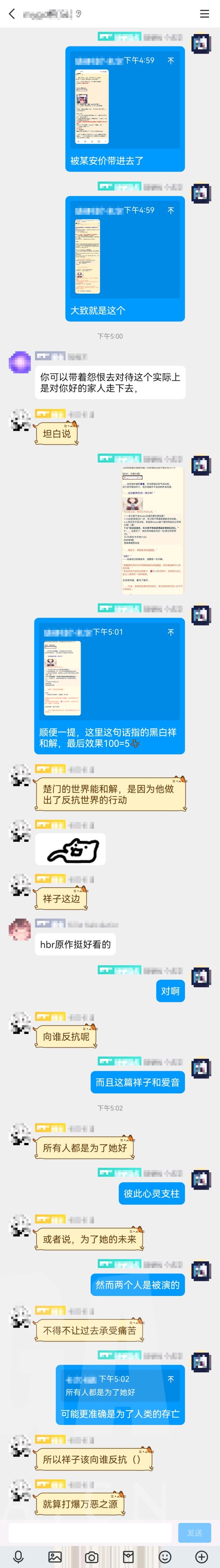
Task: Open the group chat menu
Action: [x=204, y=13]
